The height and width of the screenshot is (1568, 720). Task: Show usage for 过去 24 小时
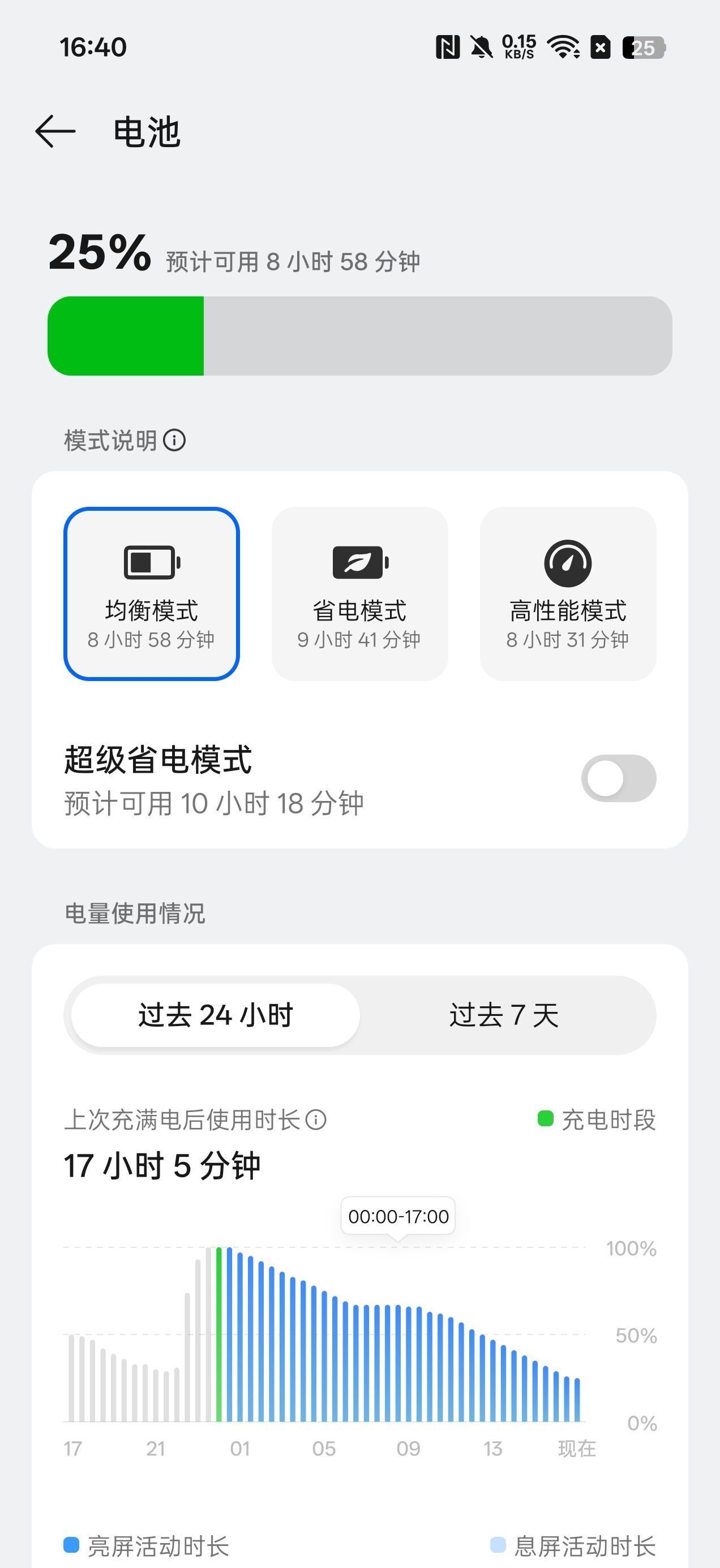[216, 1015]
